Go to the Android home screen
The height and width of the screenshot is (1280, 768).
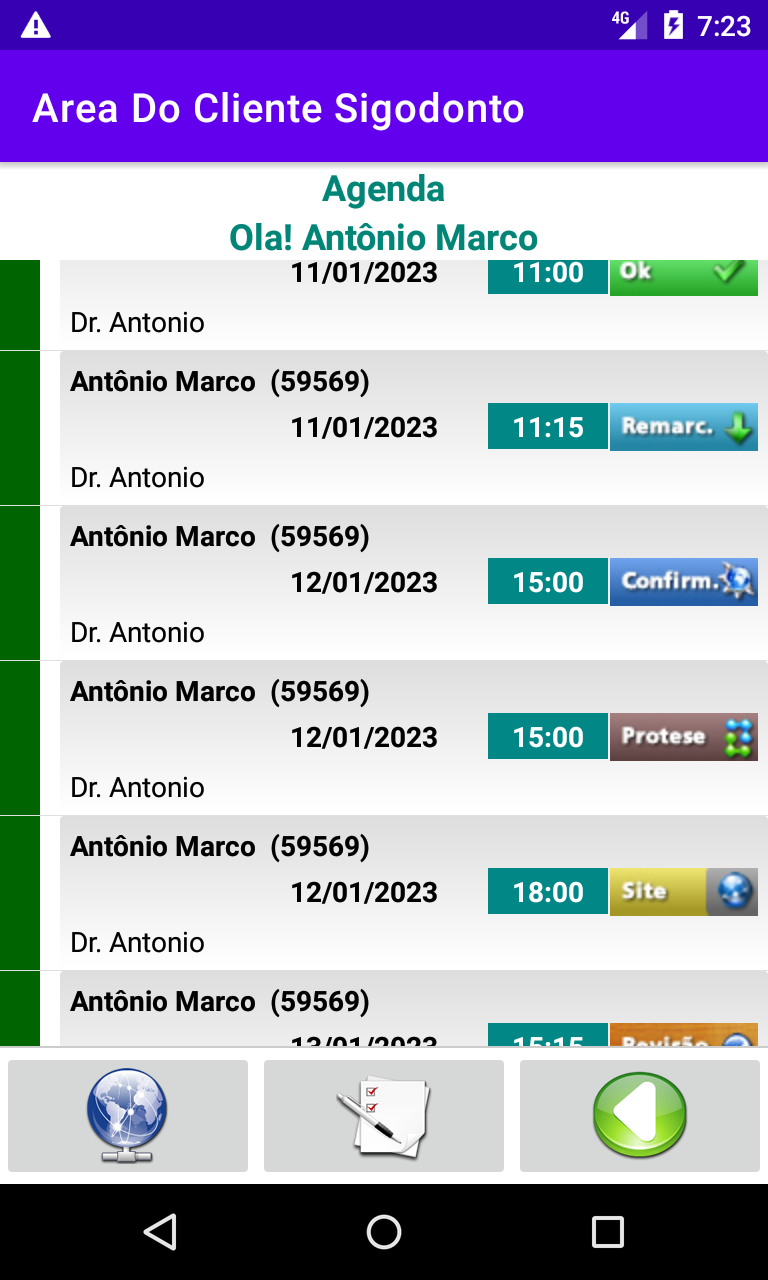click(x=384, y=1232)
